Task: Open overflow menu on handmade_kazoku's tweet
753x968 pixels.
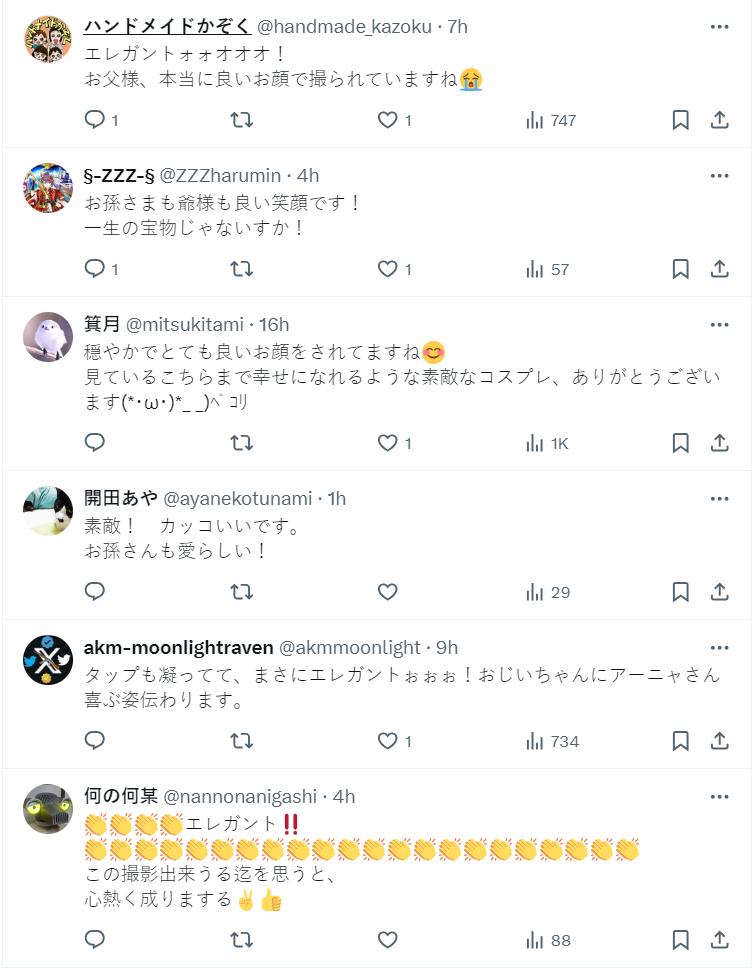Action: point(719,27)
